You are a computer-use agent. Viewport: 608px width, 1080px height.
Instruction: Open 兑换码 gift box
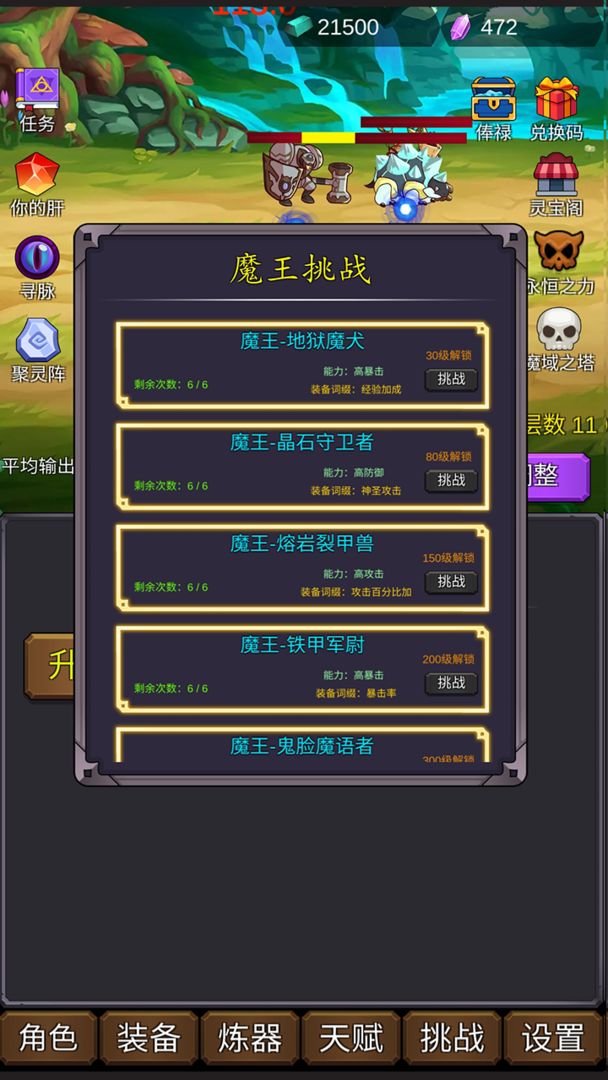tap(556, 105)
